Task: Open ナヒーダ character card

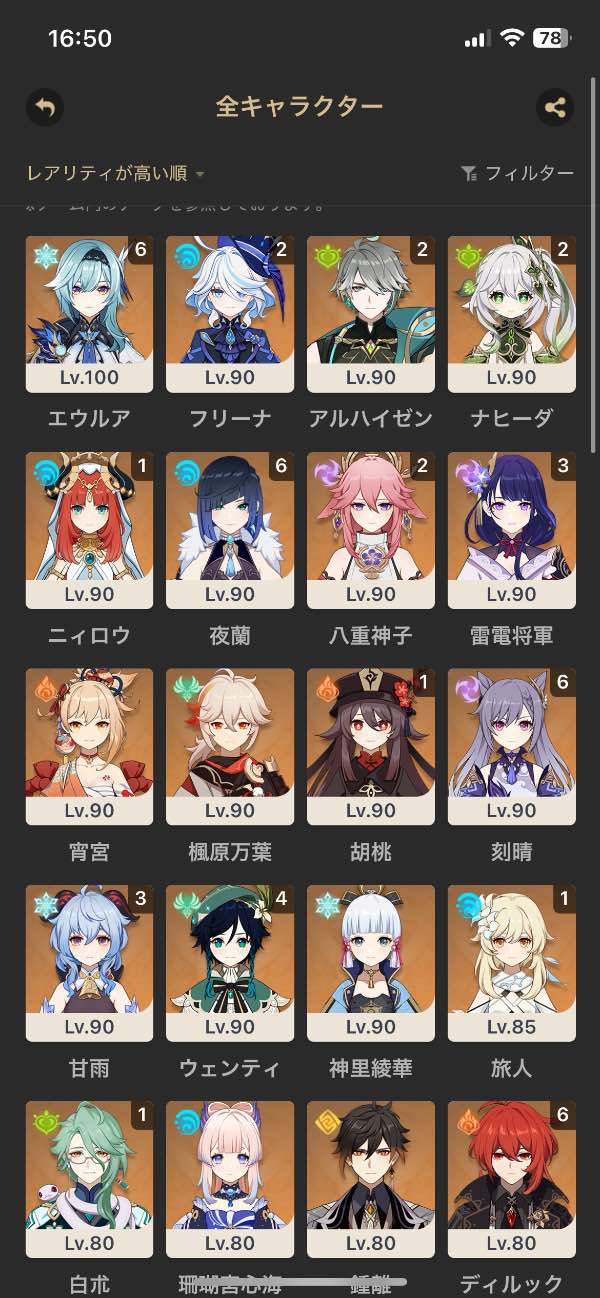Action: tap(512, 314)
